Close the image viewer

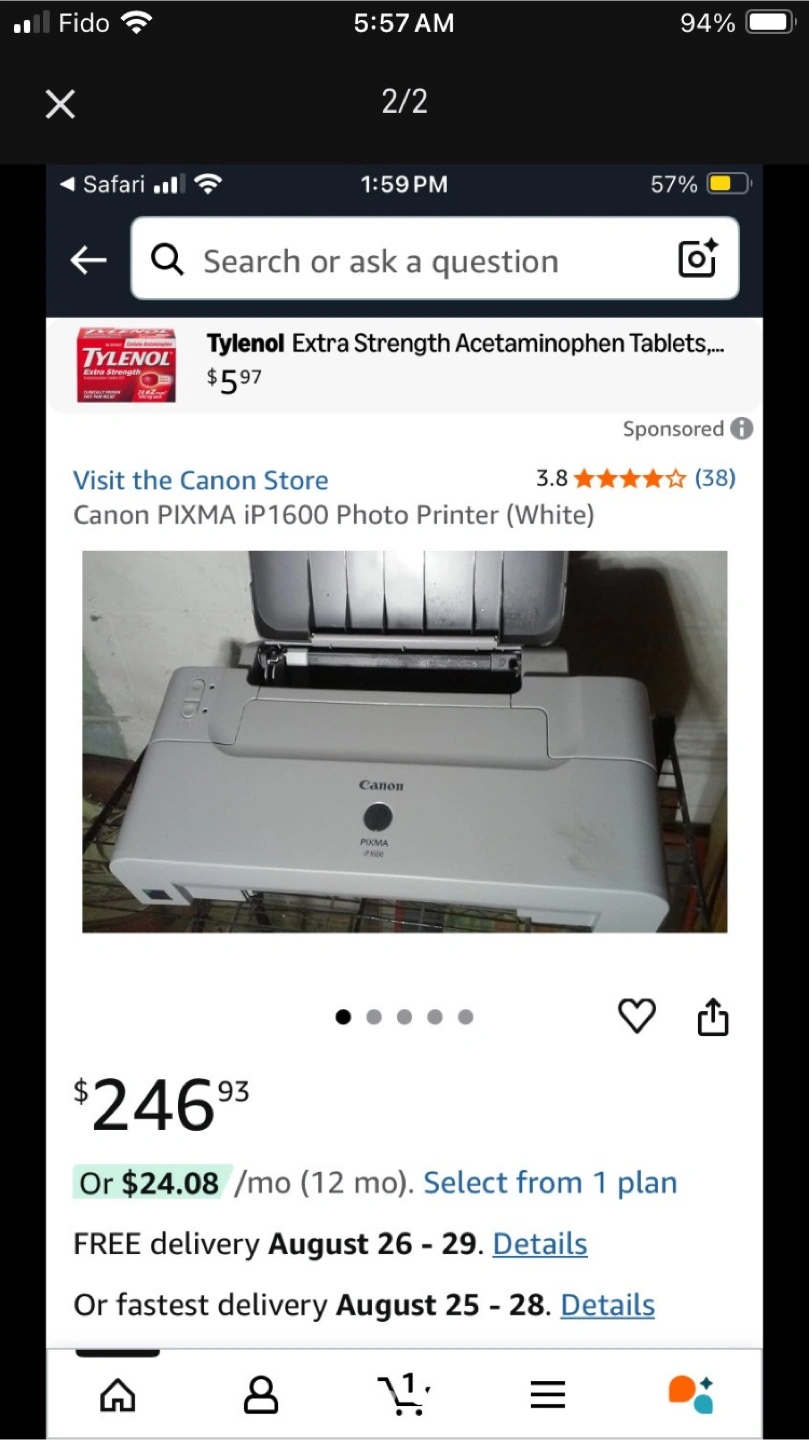tap(60, 103)
